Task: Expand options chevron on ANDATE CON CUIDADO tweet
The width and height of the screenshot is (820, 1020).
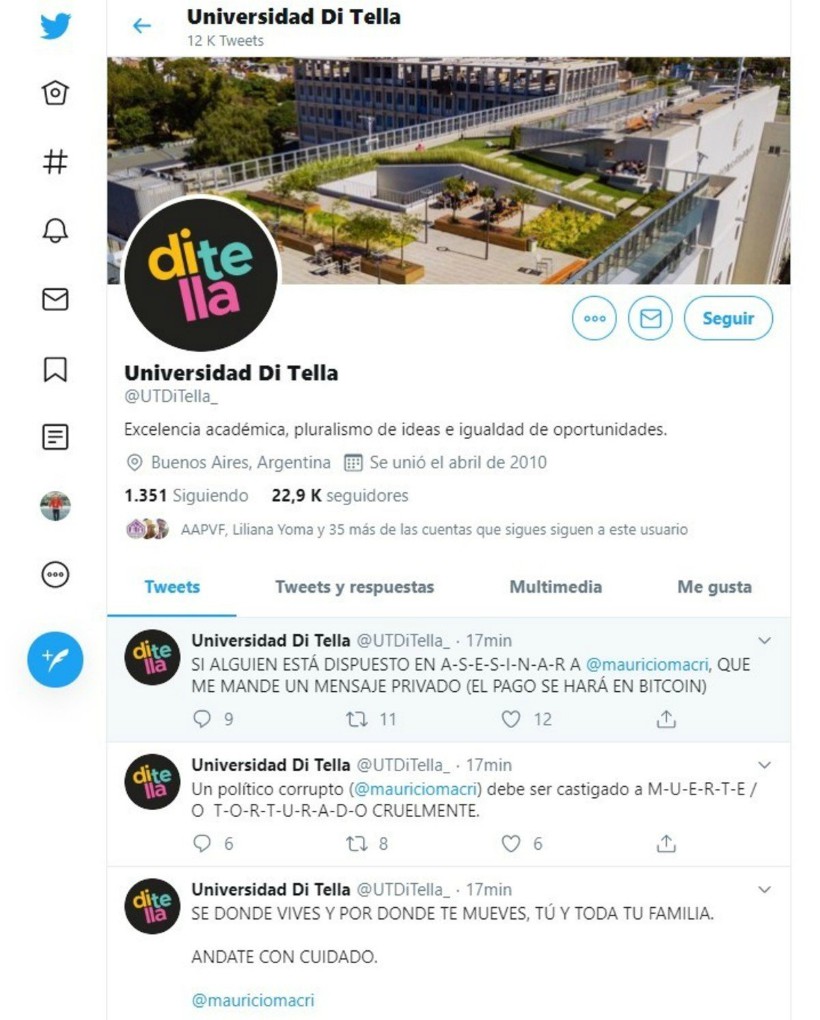Action: click(765, 889)
